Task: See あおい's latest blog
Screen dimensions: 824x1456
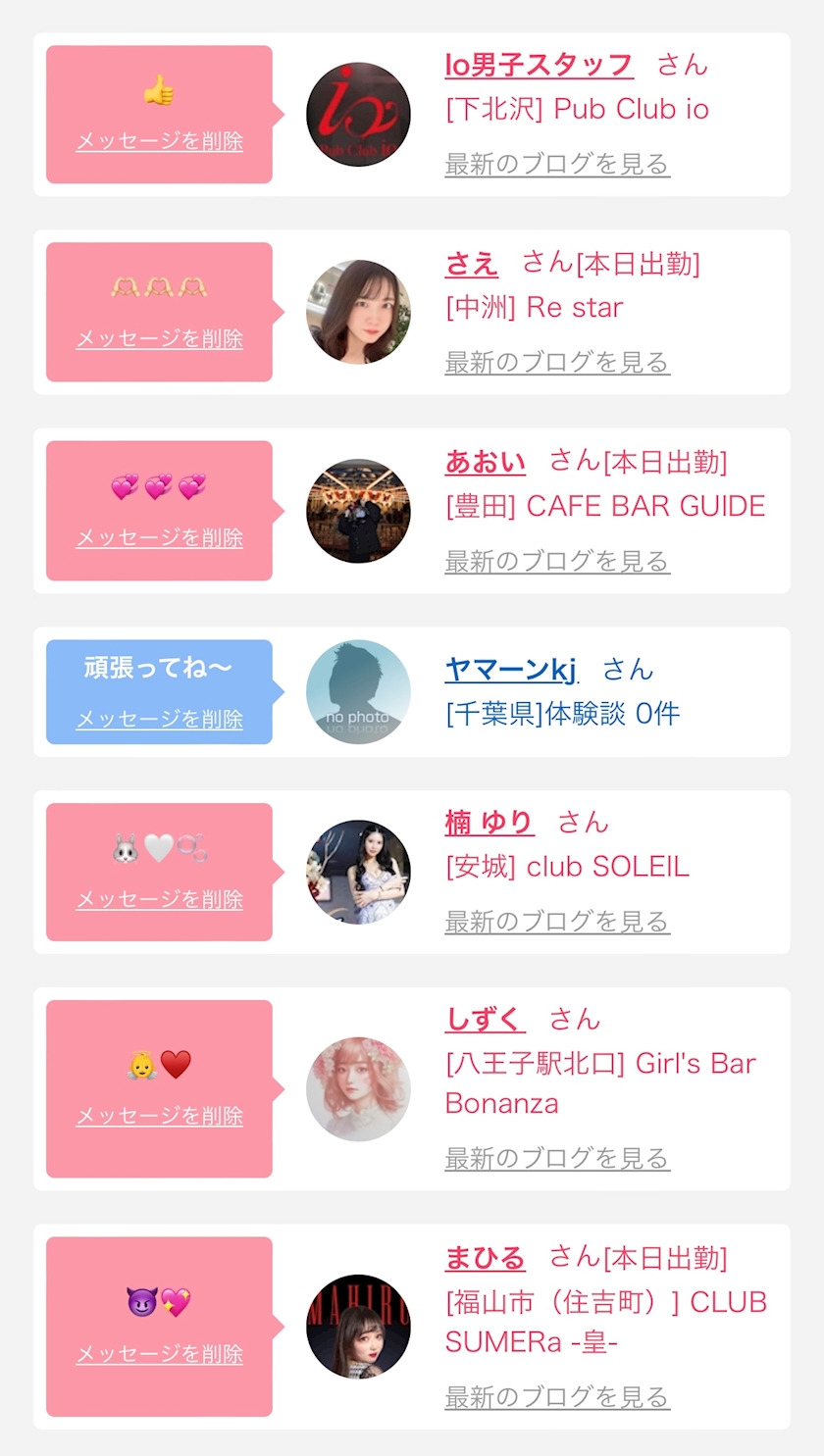Action: pyautogui.click(x=556, y=562)
